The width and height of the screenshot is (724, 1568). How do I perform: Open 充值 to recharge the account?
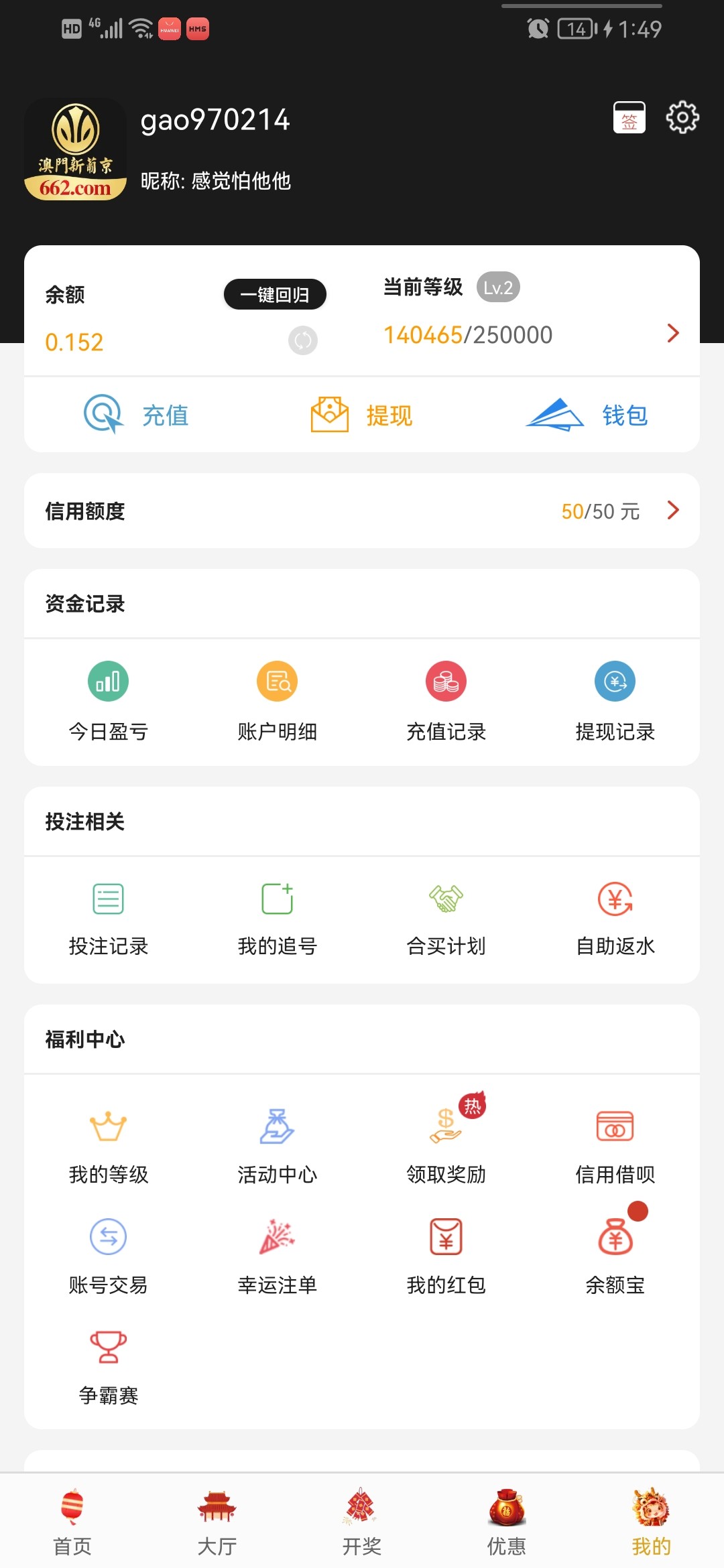tap(137, 415)
